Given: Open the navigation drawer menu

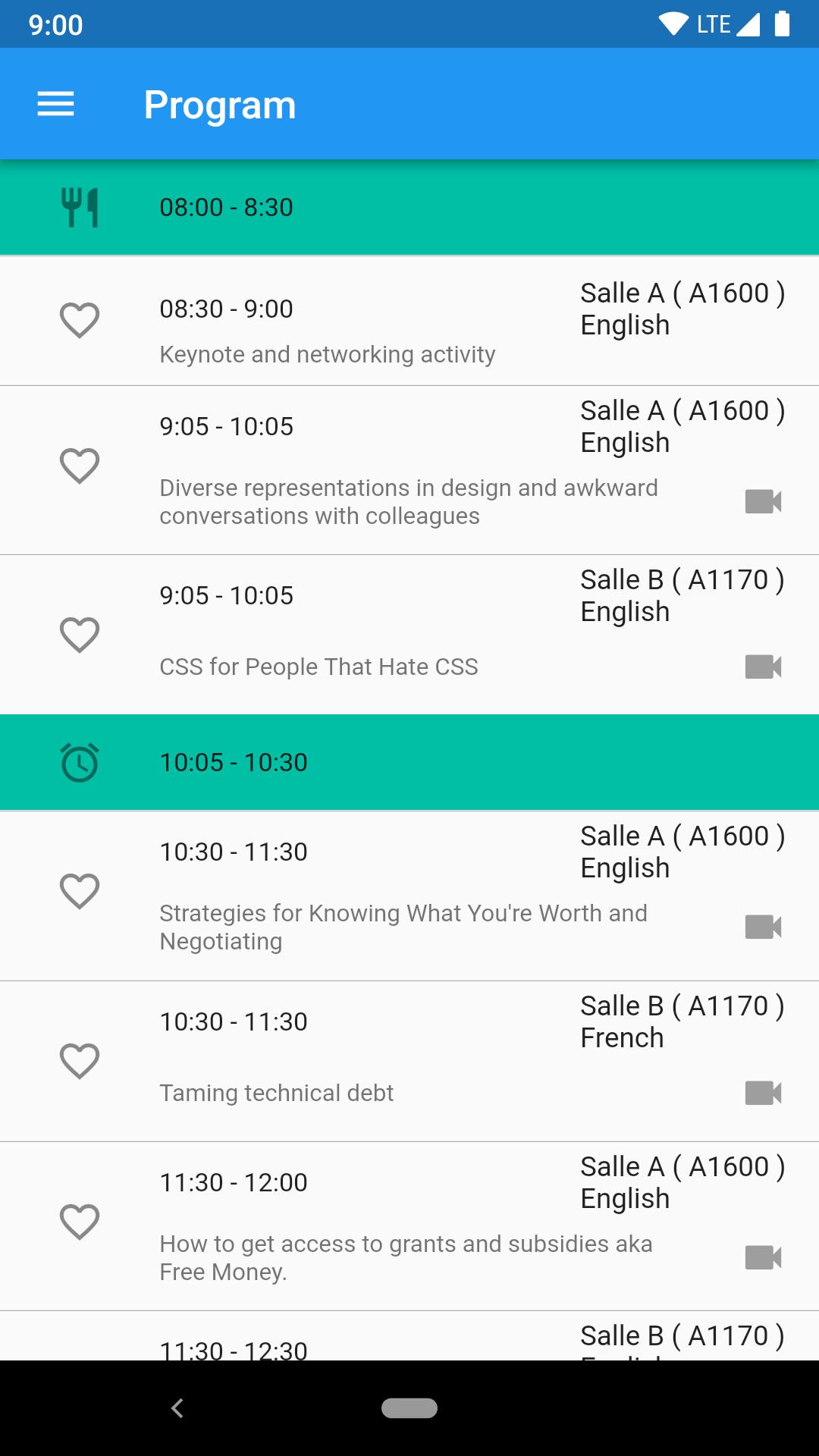Looking at the screenshot, I should click(55, 104).
